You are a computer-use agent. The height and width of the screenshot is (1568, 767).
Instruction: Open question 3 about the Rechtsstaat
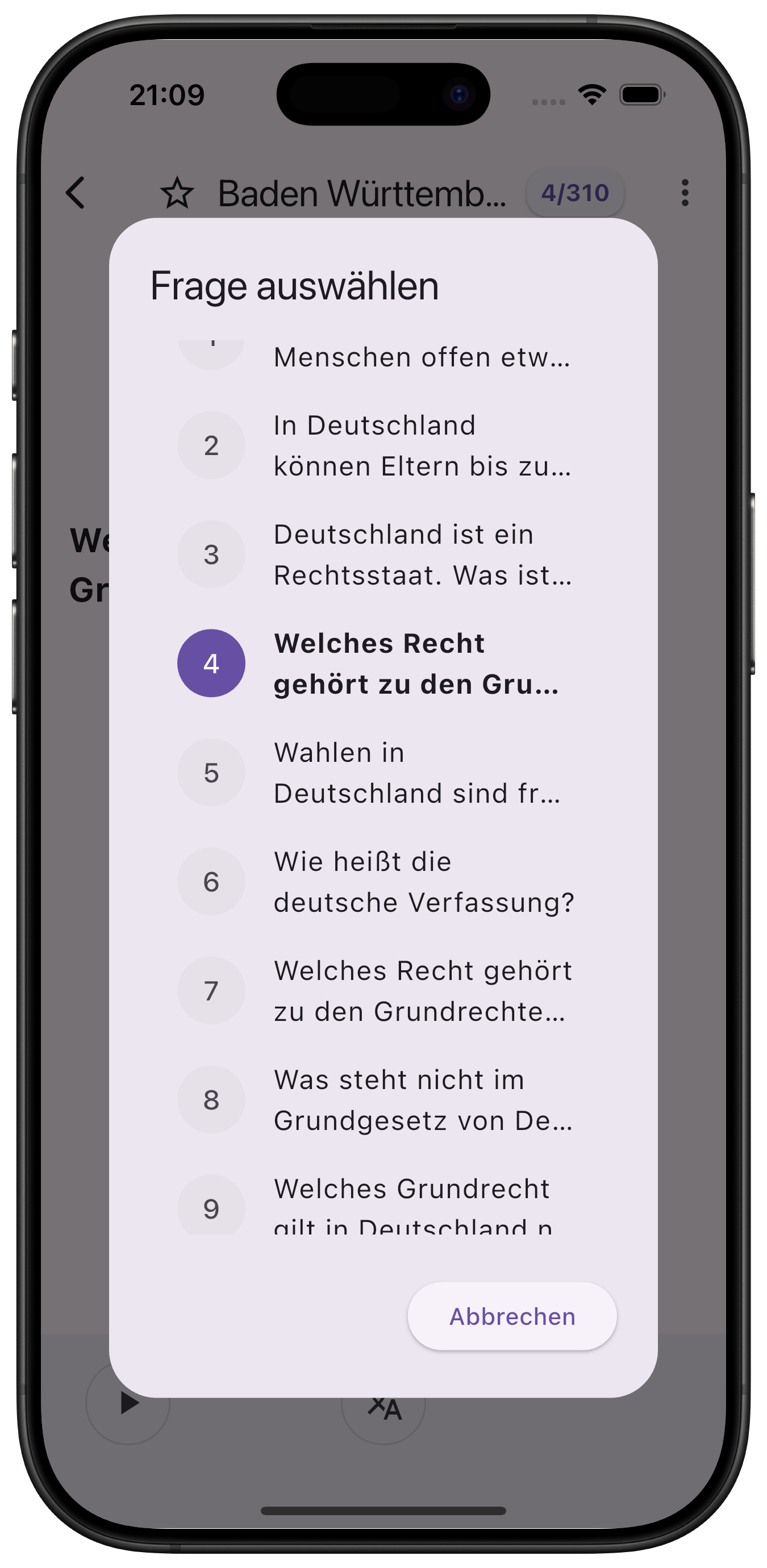[x=383, y=554]
